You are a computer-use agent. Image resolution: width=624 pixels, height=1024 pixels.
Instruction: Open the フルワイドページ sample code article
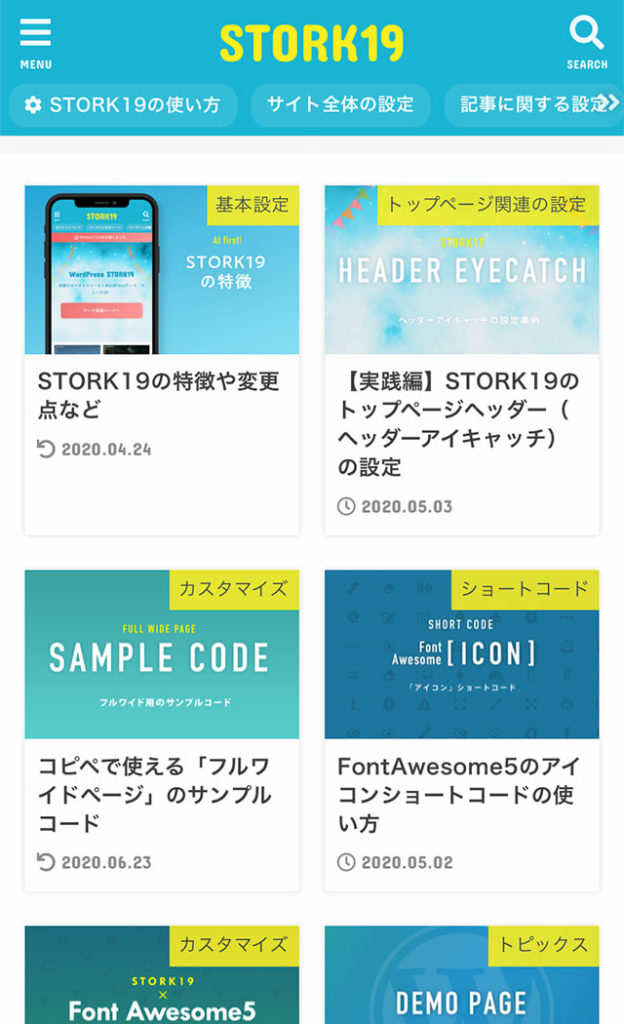[162, 730]
